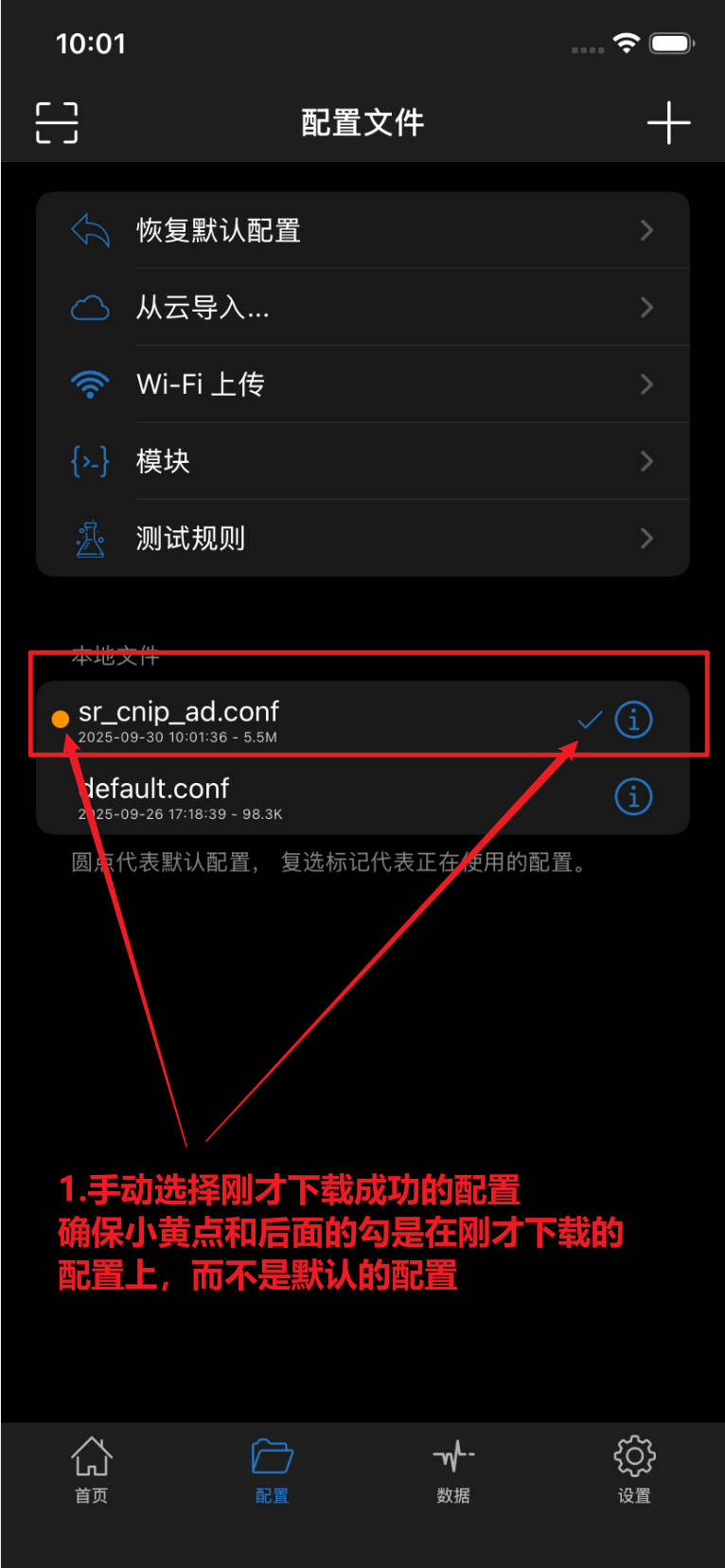The width and height of the screenshot is (725, 1568).
Task: Switch to the 数据 tab
Action: click(x=453, y=1470)
